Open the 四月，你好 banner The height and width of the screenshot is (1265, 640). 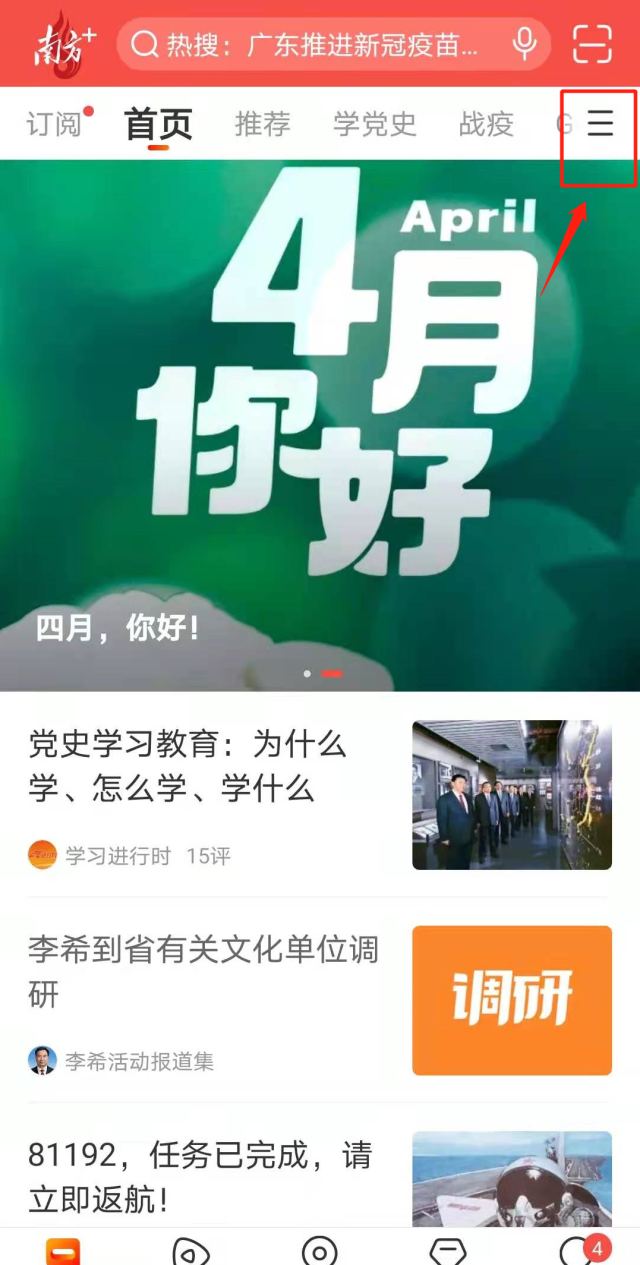(x=320, y=425)
